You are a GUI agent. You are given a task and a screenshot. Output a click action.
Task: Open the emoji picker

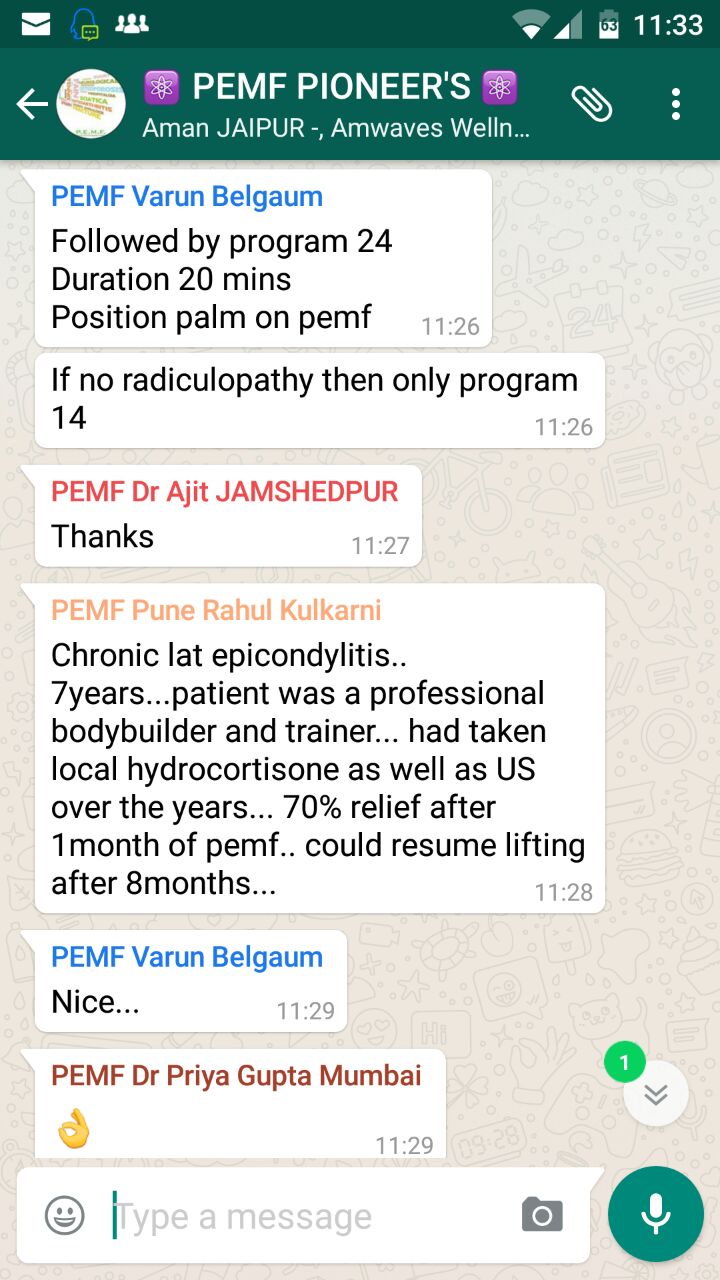65,1215
